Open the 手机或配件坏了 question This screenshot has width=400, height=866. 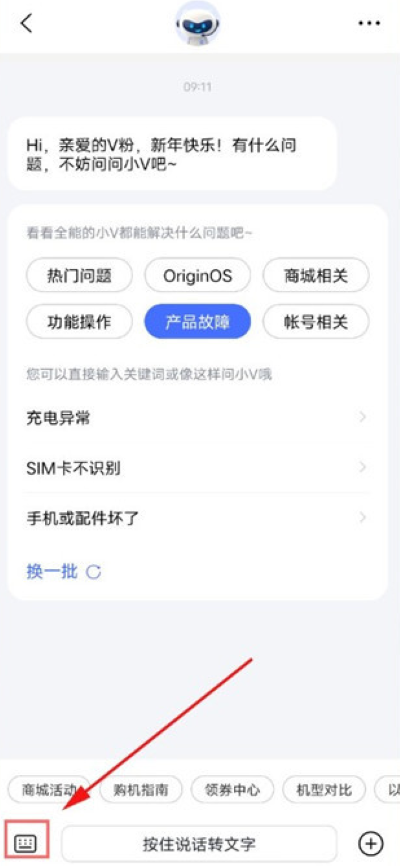click(x=197, y=518)
